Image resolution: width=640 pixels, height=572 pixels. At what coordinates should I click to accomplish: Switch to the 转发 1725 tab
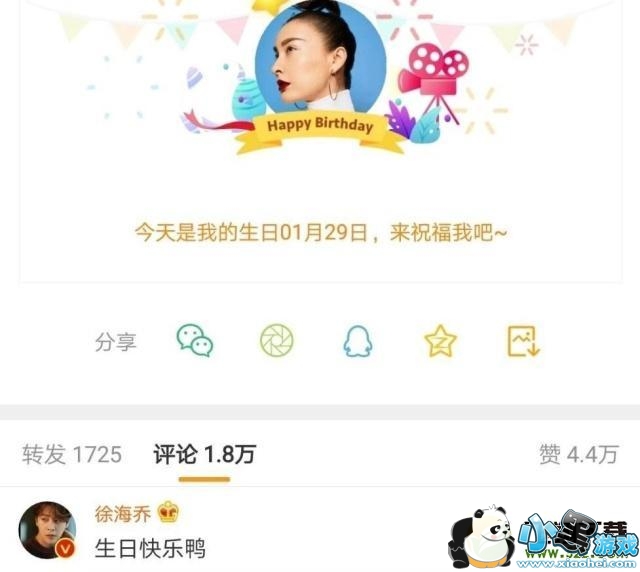coord(72,455)
